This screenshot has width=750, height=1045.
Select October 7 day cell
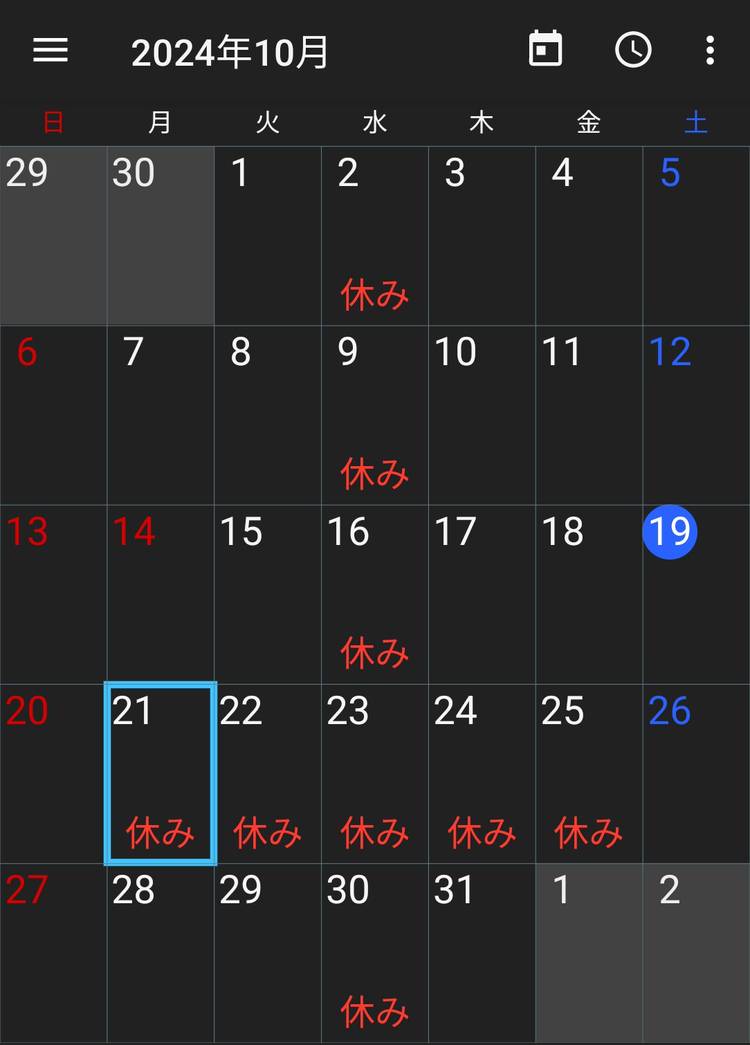(160, 415)
